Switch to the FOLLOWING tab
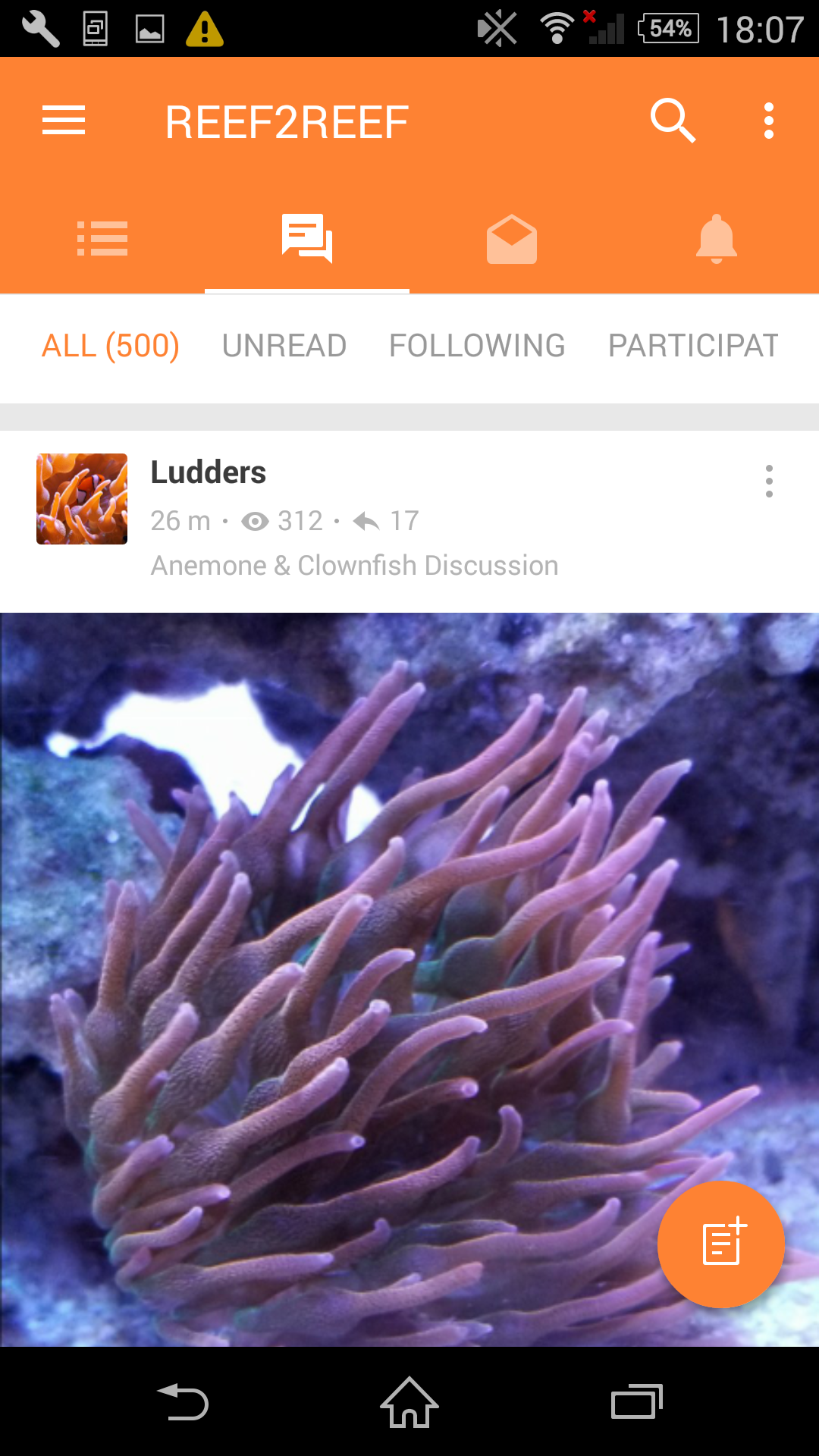Screen dimensions: 819x1456 (x=476, y=346)
